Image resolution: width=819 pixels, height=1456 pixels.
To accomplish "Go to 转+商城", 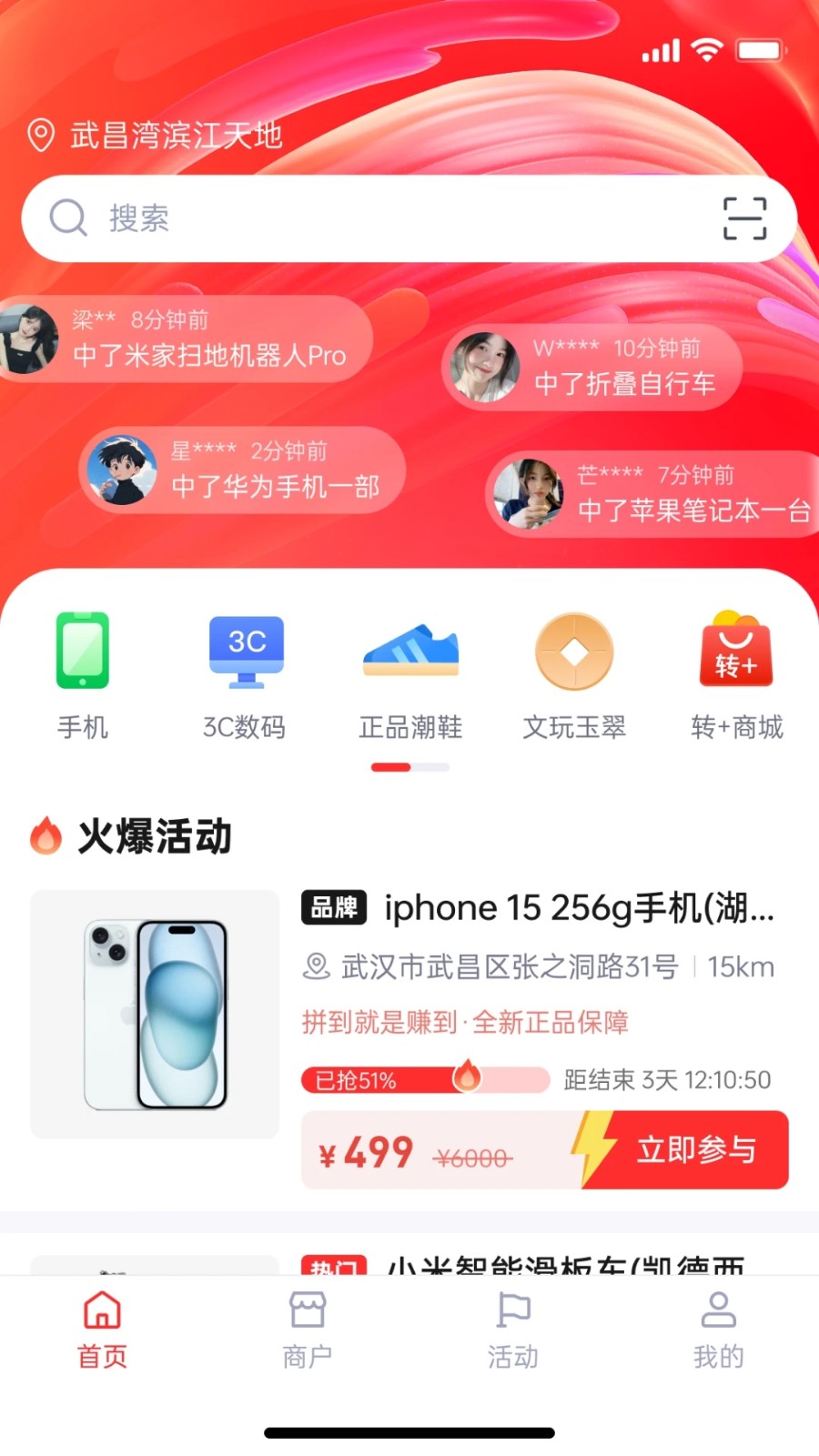I will pos(736,676).
